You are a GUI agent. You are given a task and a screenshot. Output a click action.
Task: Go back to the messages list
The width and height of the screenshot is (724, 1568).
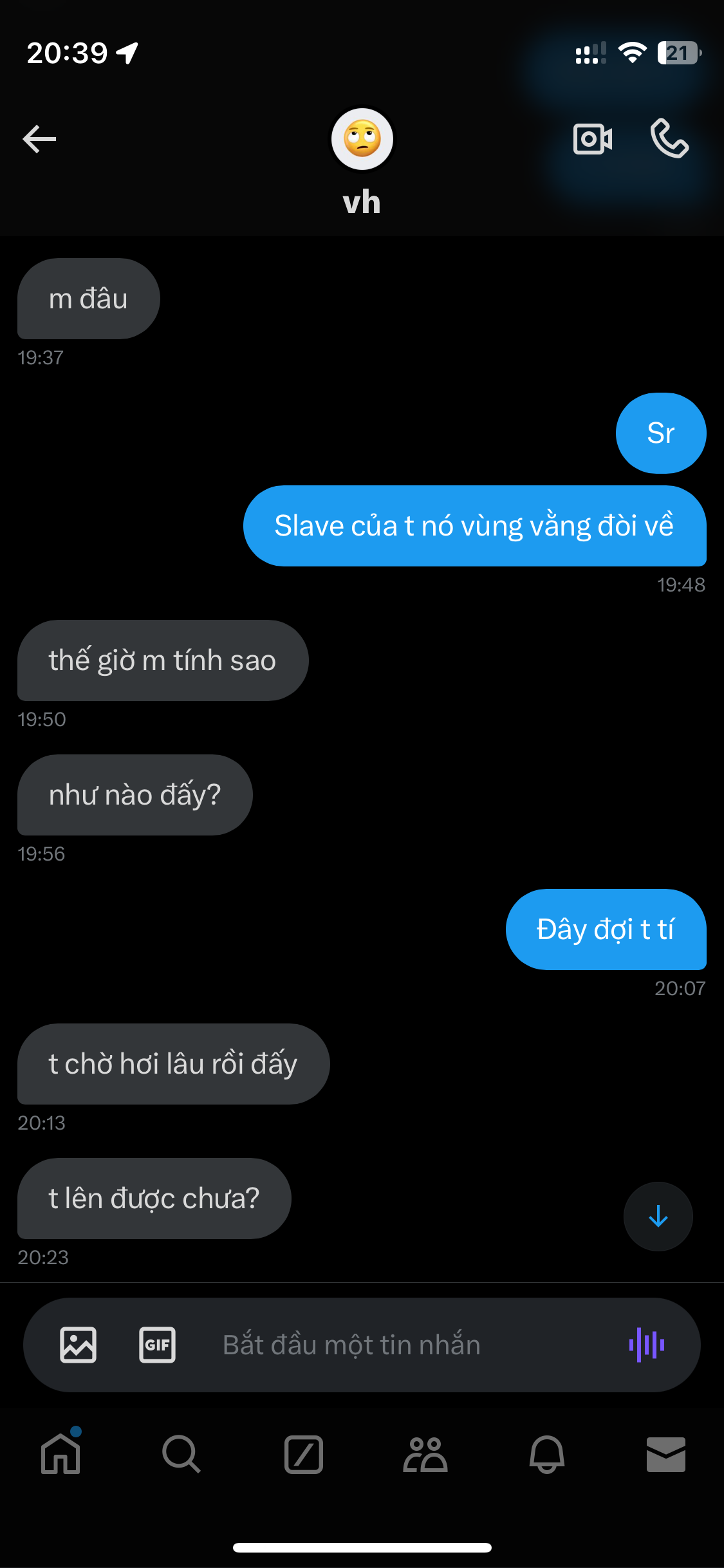click(x=39, y=139)
